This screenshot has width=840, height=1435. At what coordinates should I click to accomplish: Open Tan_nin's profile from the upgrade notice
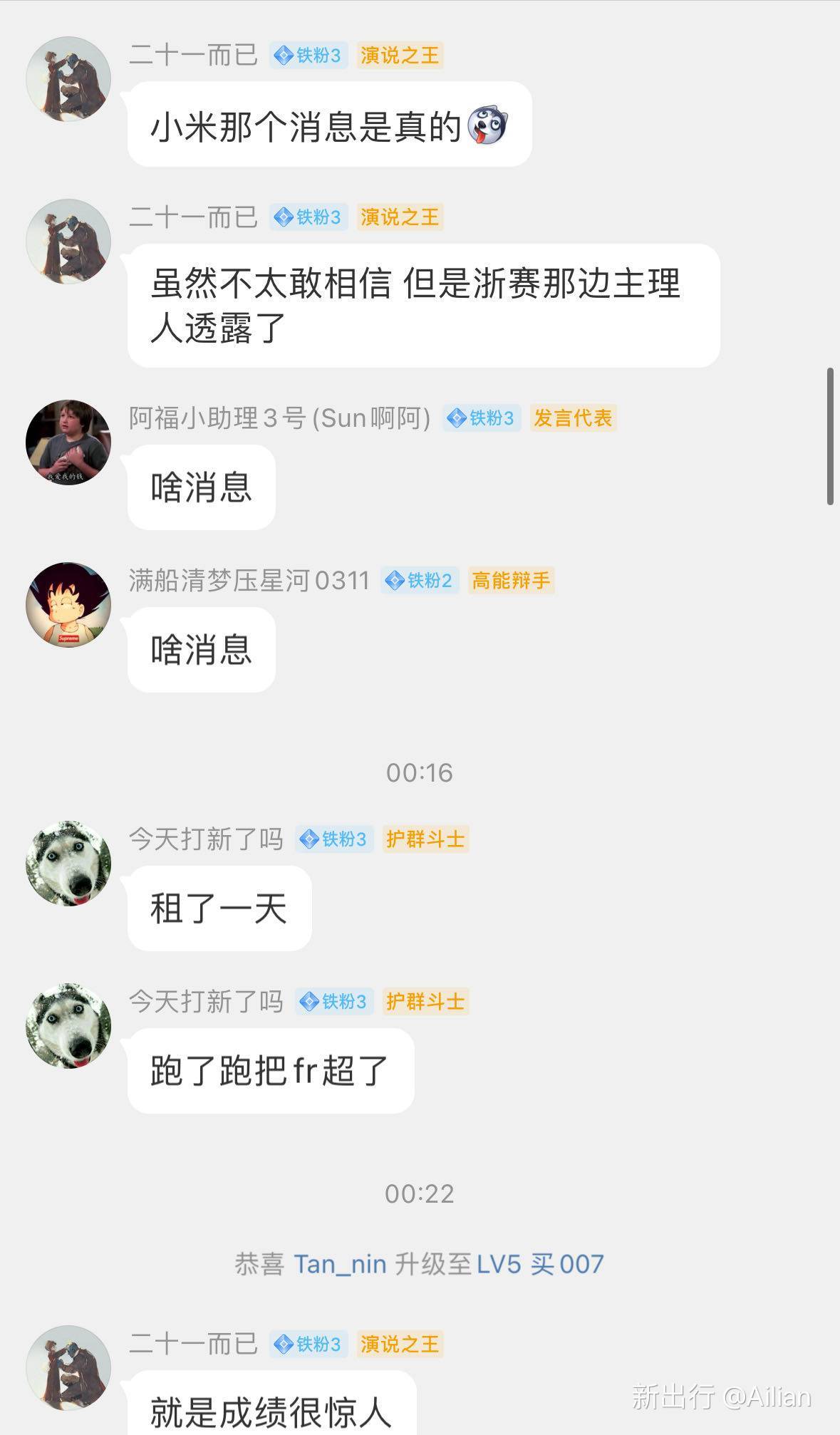(x=340, y=1264)
